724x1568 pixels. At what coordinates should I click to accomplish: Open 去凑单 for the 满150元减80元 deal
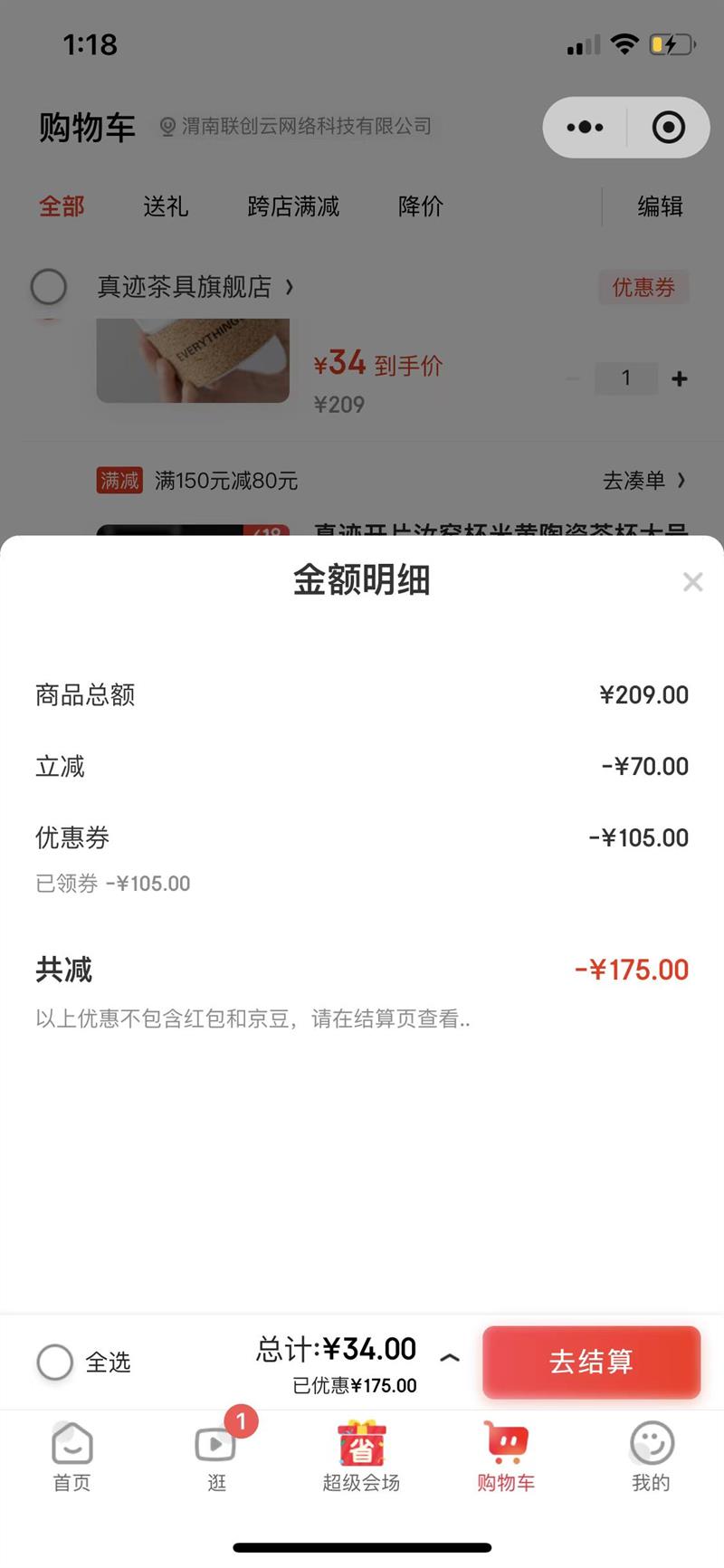pyautogui.click(x=643, y=481)
